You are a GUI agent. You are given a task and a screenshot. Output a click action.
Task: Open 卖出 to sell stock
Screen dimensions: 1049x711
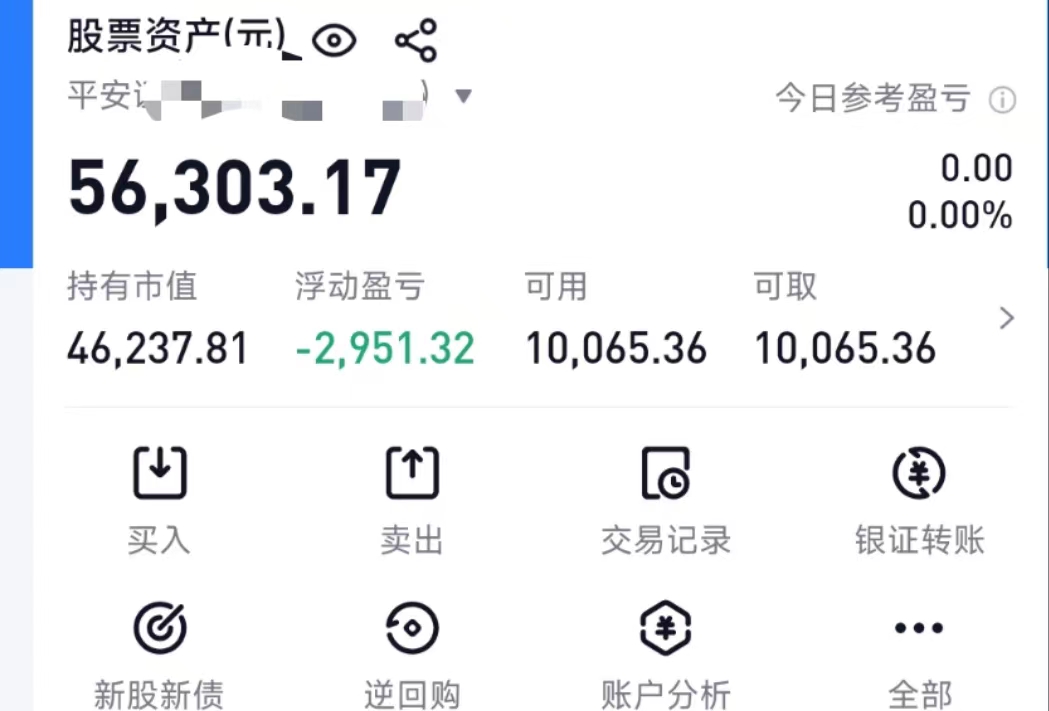click(x=412, y=498)
